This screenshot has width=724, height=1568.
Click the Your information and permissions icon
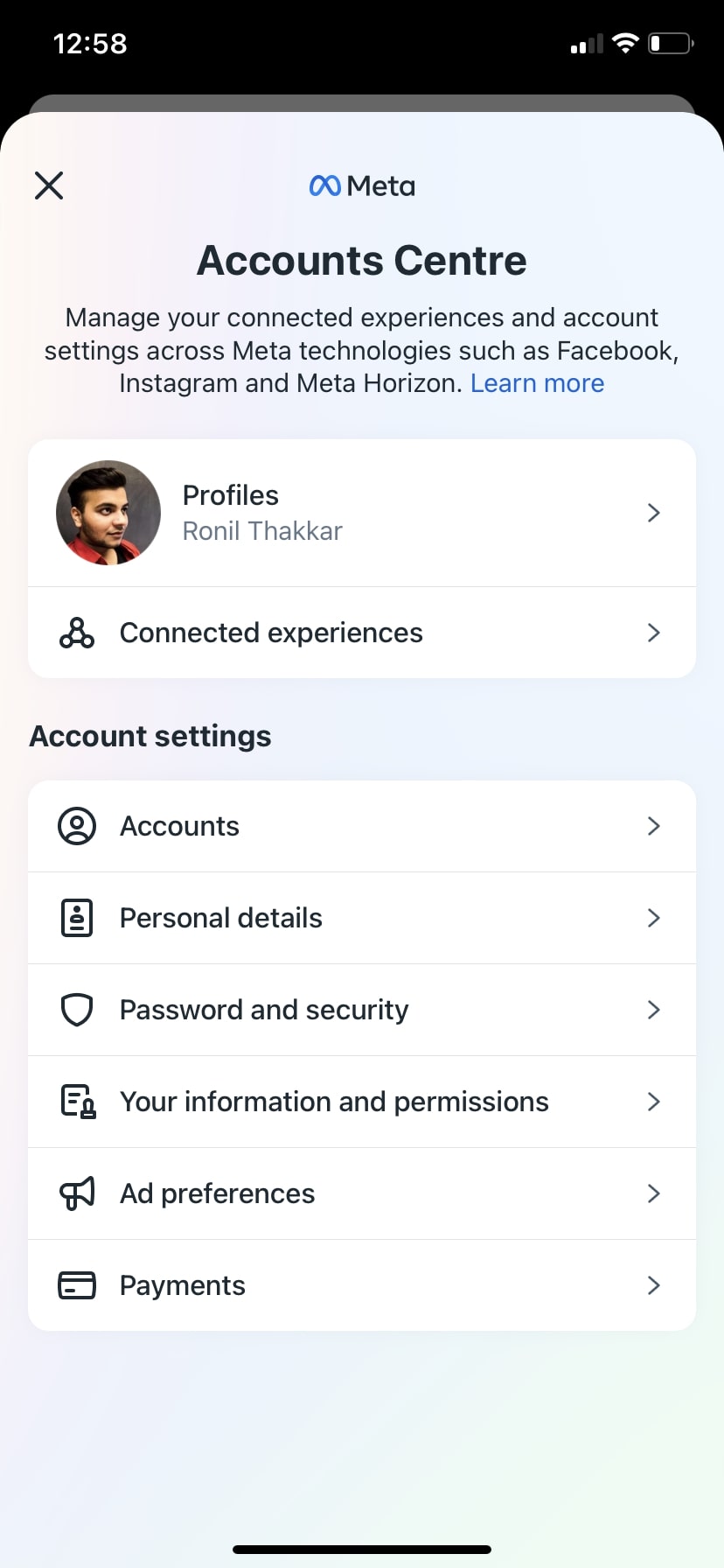[x=77, y=1102]
